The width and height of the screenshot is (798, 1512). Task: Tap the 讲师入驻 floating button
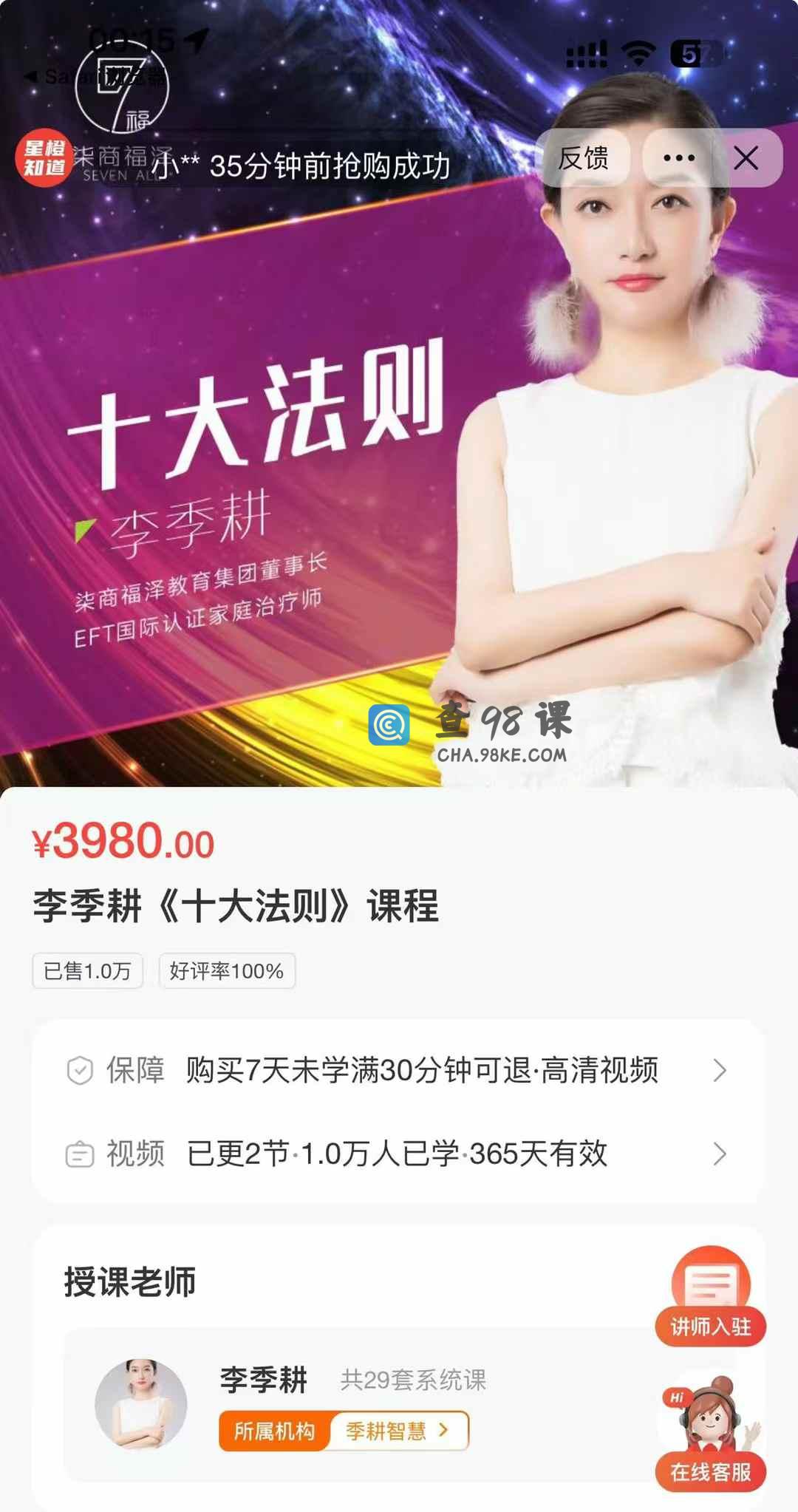(710, 1297)
